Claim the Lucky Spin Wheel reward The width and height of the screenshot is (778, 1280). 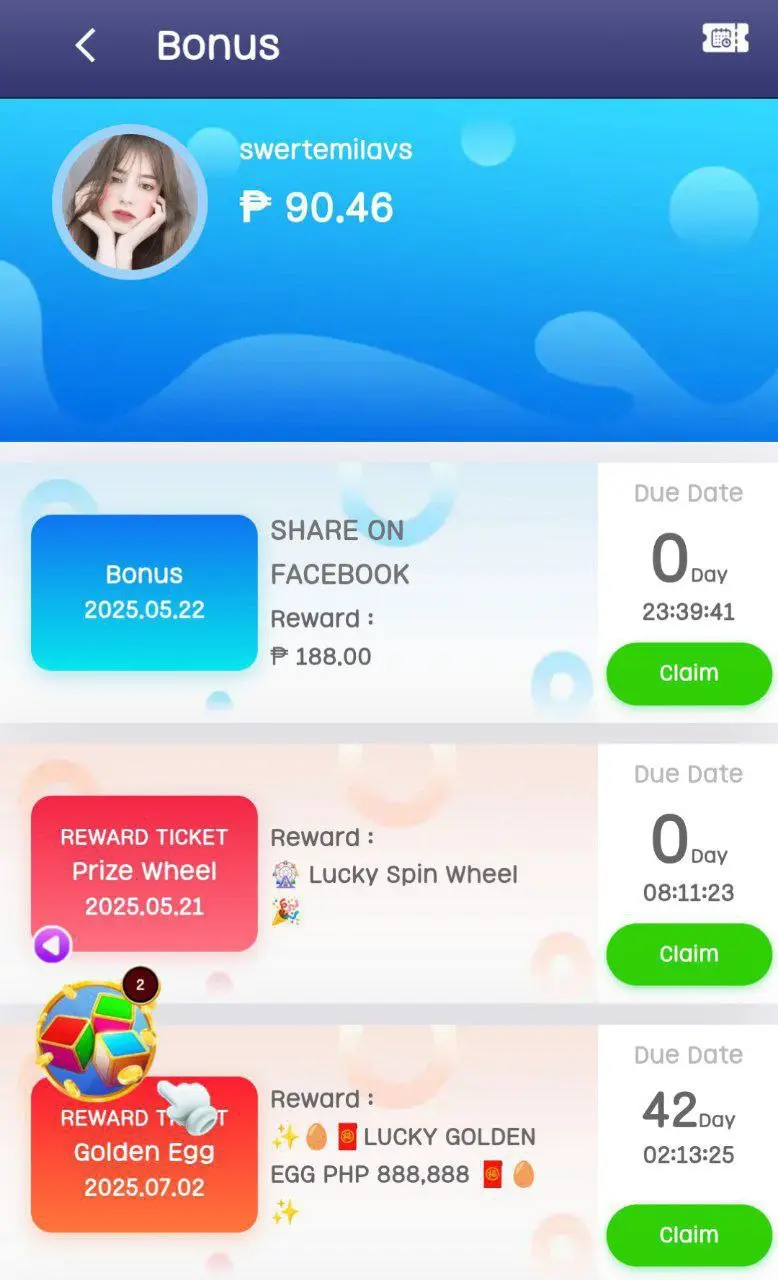tap(689, 954)
